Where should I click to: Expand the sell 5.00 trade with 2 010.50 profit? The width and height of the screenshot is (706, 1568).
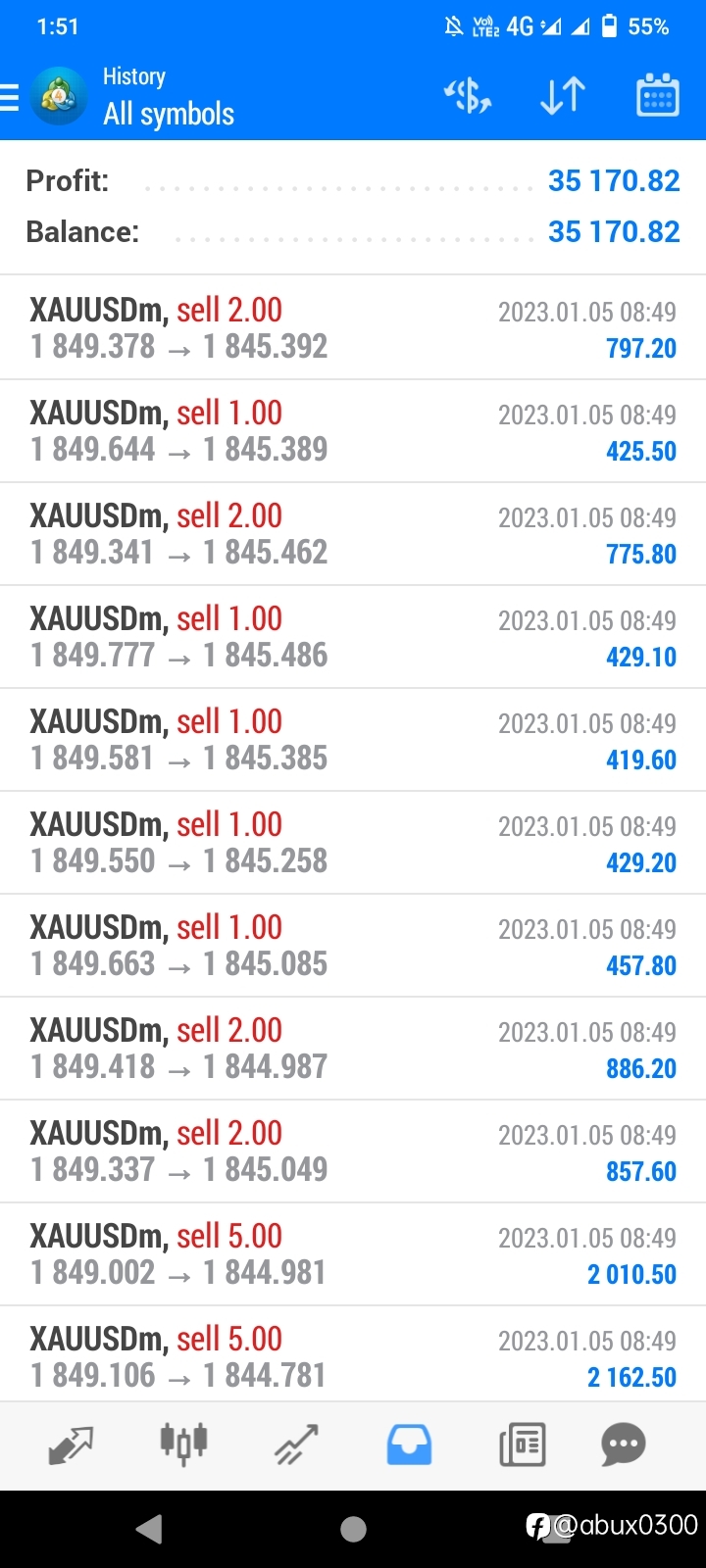353,1254
